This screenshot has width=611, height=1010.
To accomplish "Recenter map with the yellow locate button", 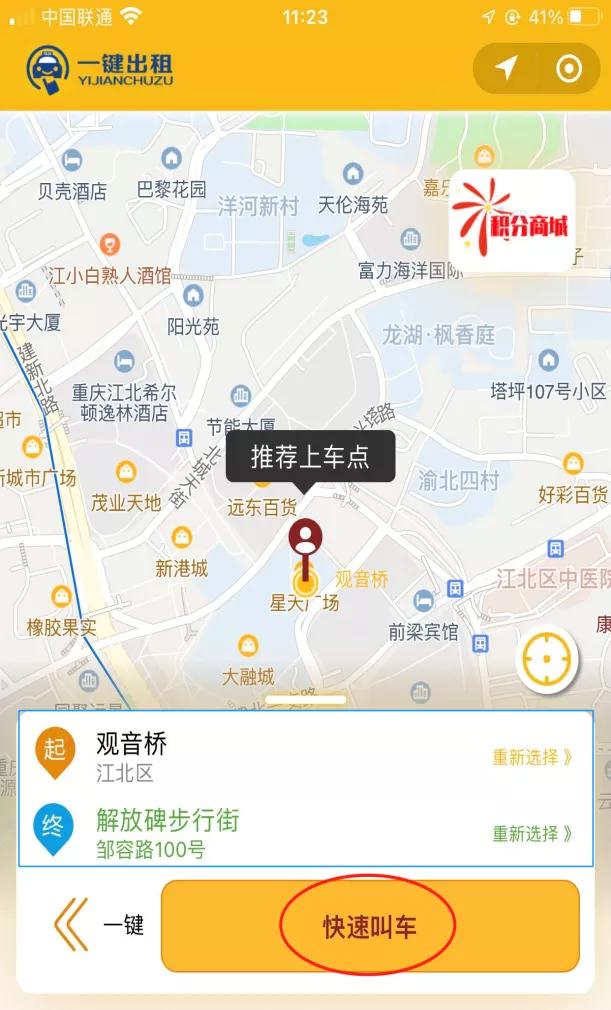I will point(547,658).
